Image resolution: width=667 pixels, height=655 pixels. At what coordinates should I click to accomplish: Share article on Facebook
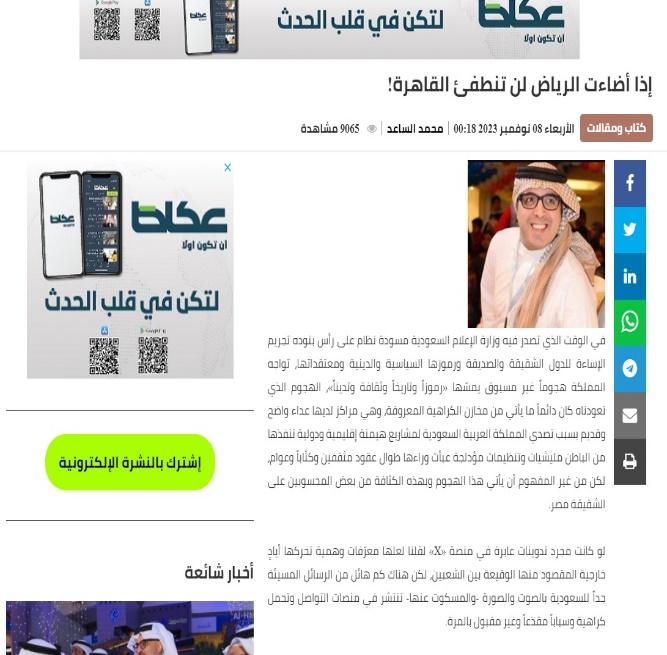pyautogui.click(x=629, y=183)
